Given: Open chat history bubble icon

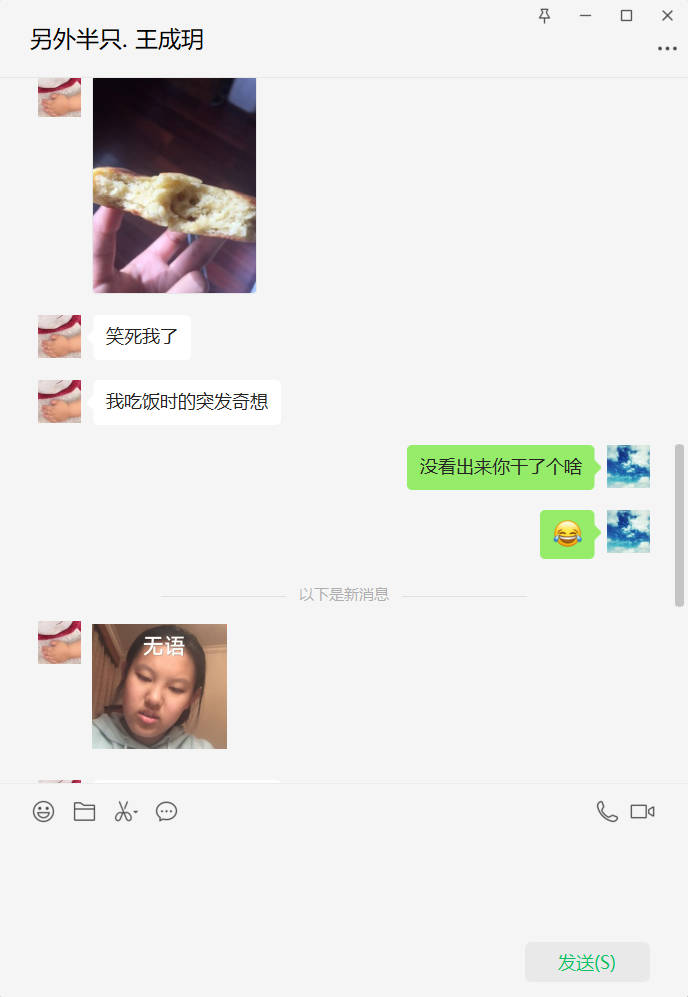Looking at the screenshot, I should point(166,812).
